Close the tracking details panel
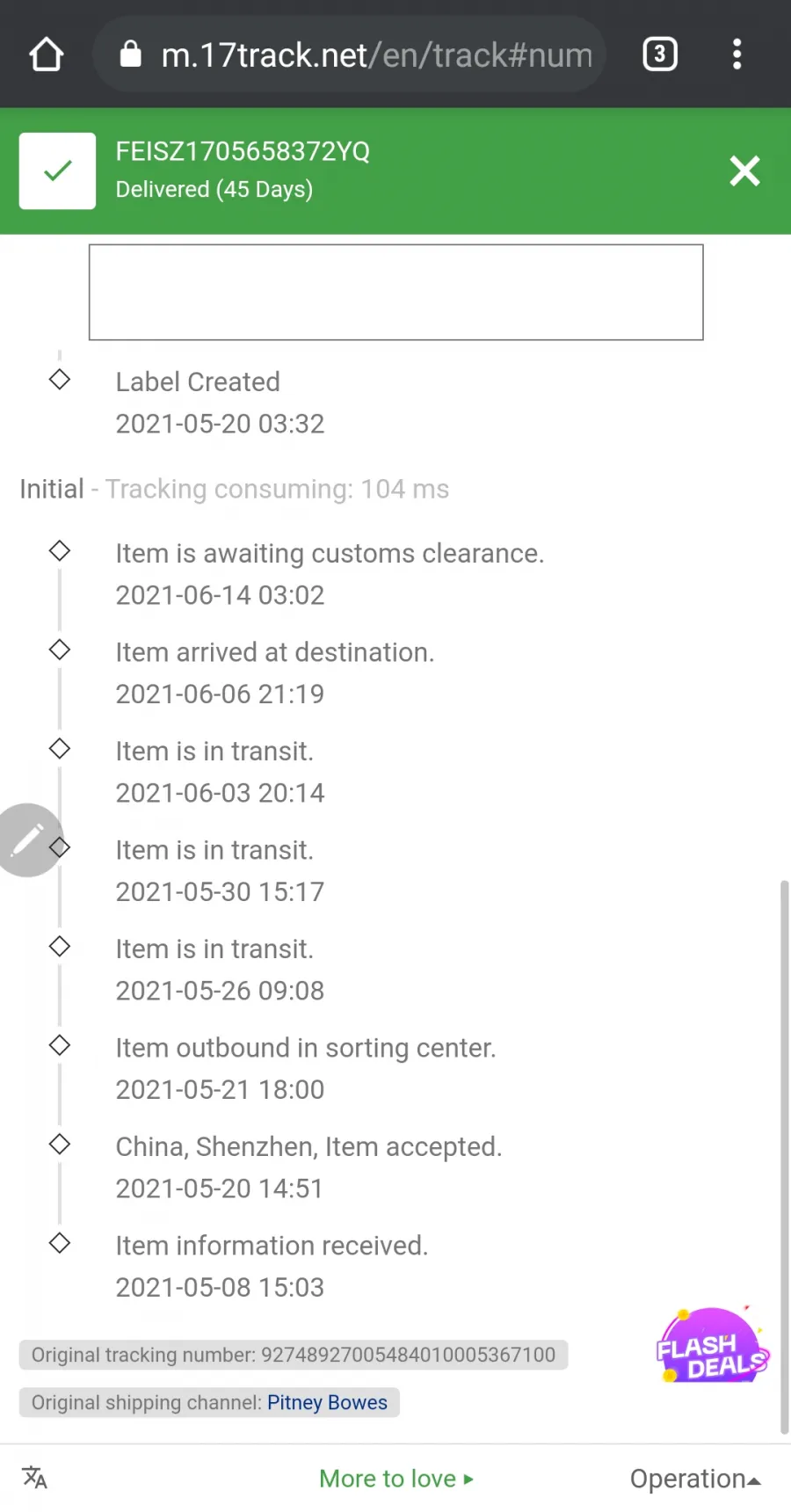Image resolution: width=791 pixels, height=1512 pixels. click(x=744, y=171)
